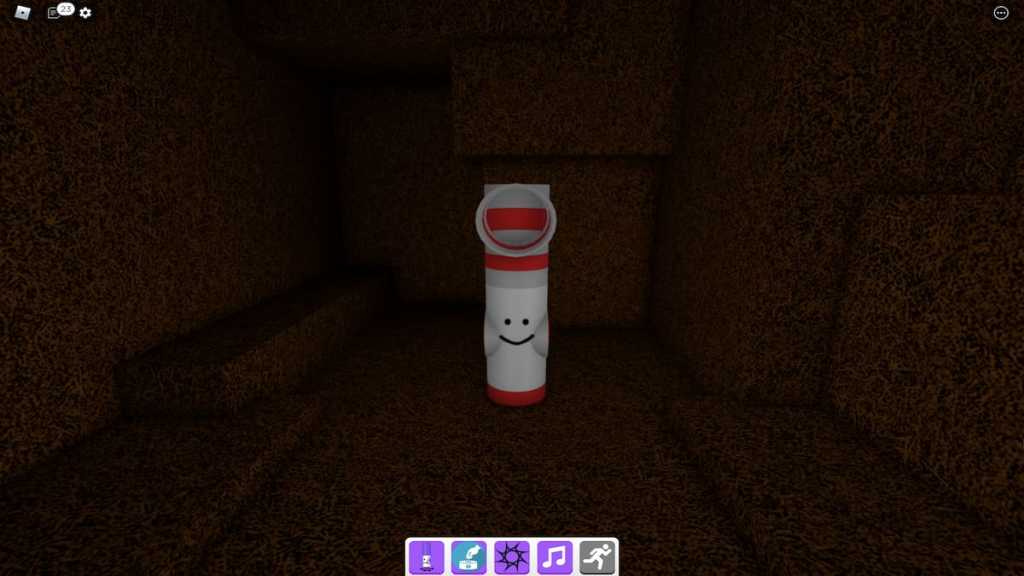Open the three-dots overflow menu
Viewport: 1024px width, 576px height.
click(x=1001, y=13)
